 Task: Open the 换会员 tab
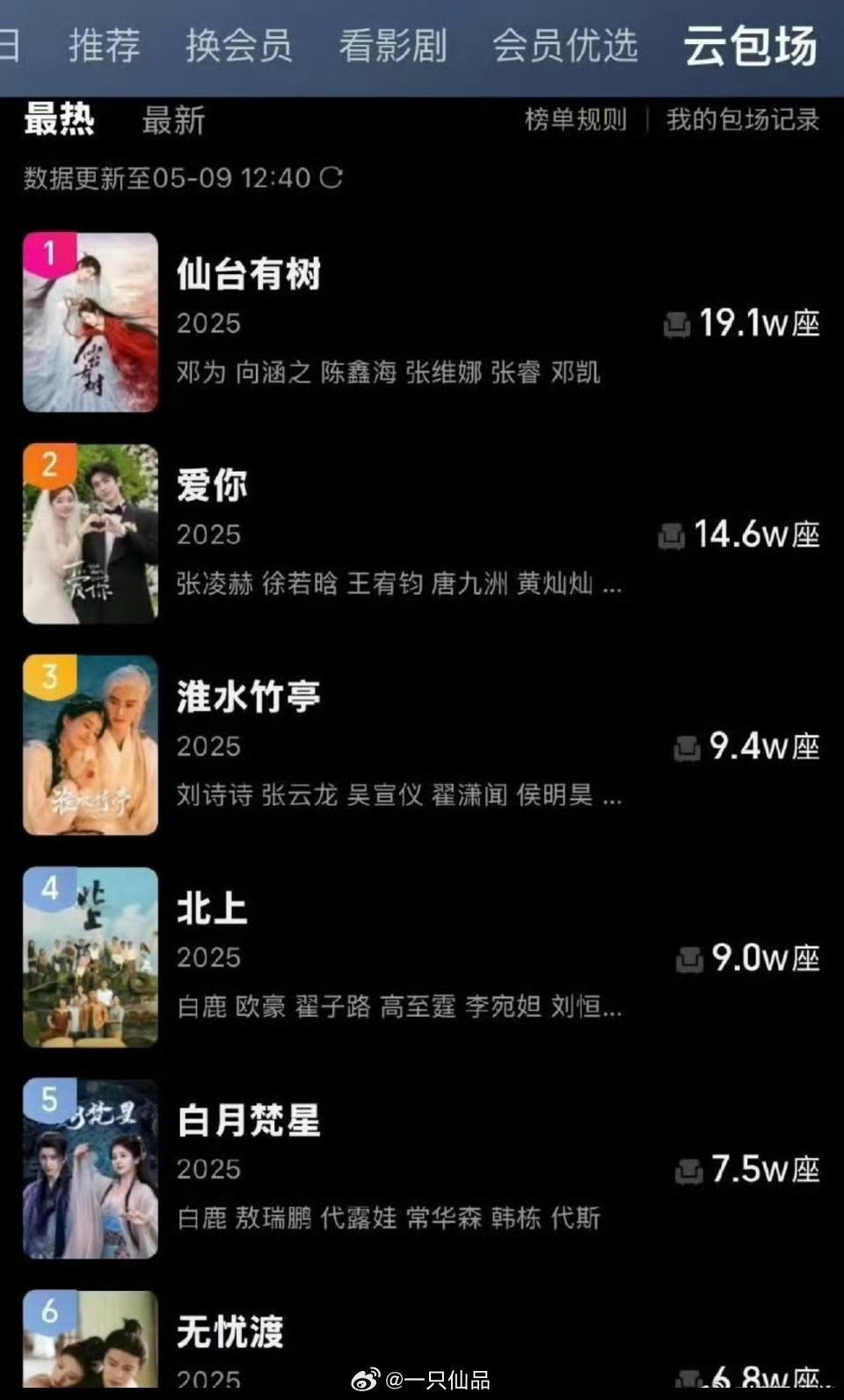[238, 45]
